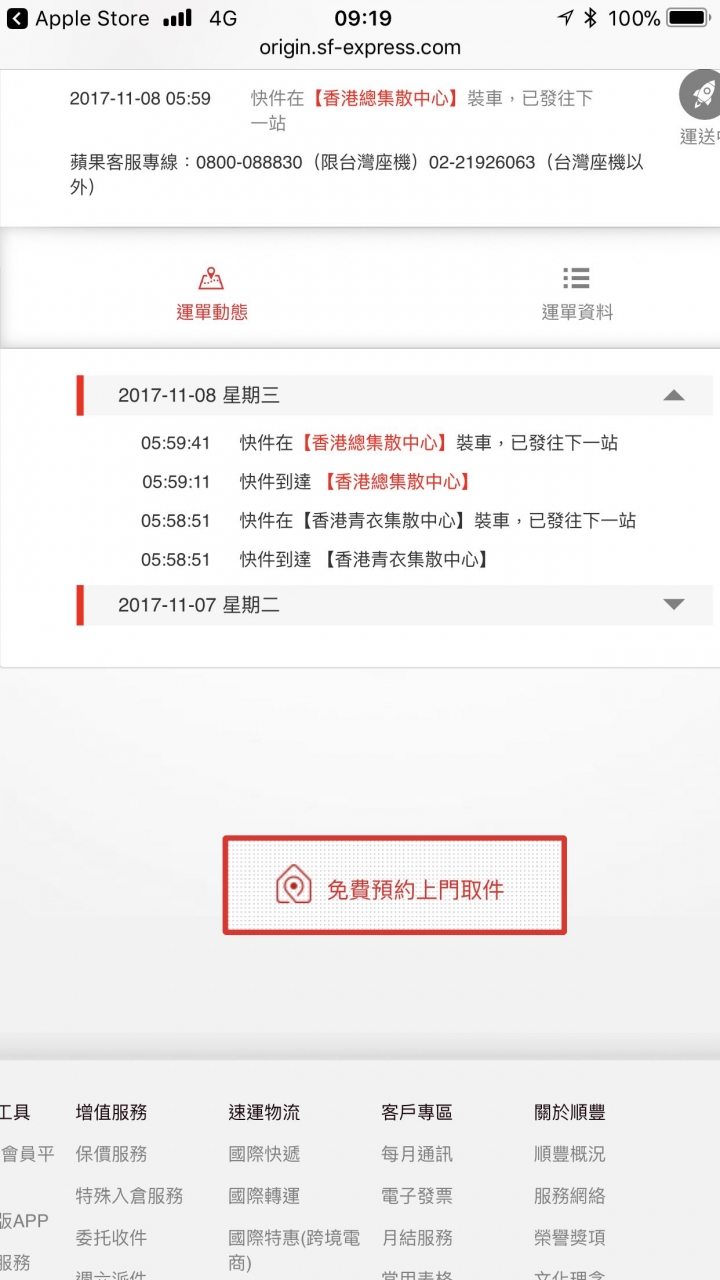The image size is (720, 1280).
Task: Open 榮譽獎項 link
Action: (x=570, y=1238)
